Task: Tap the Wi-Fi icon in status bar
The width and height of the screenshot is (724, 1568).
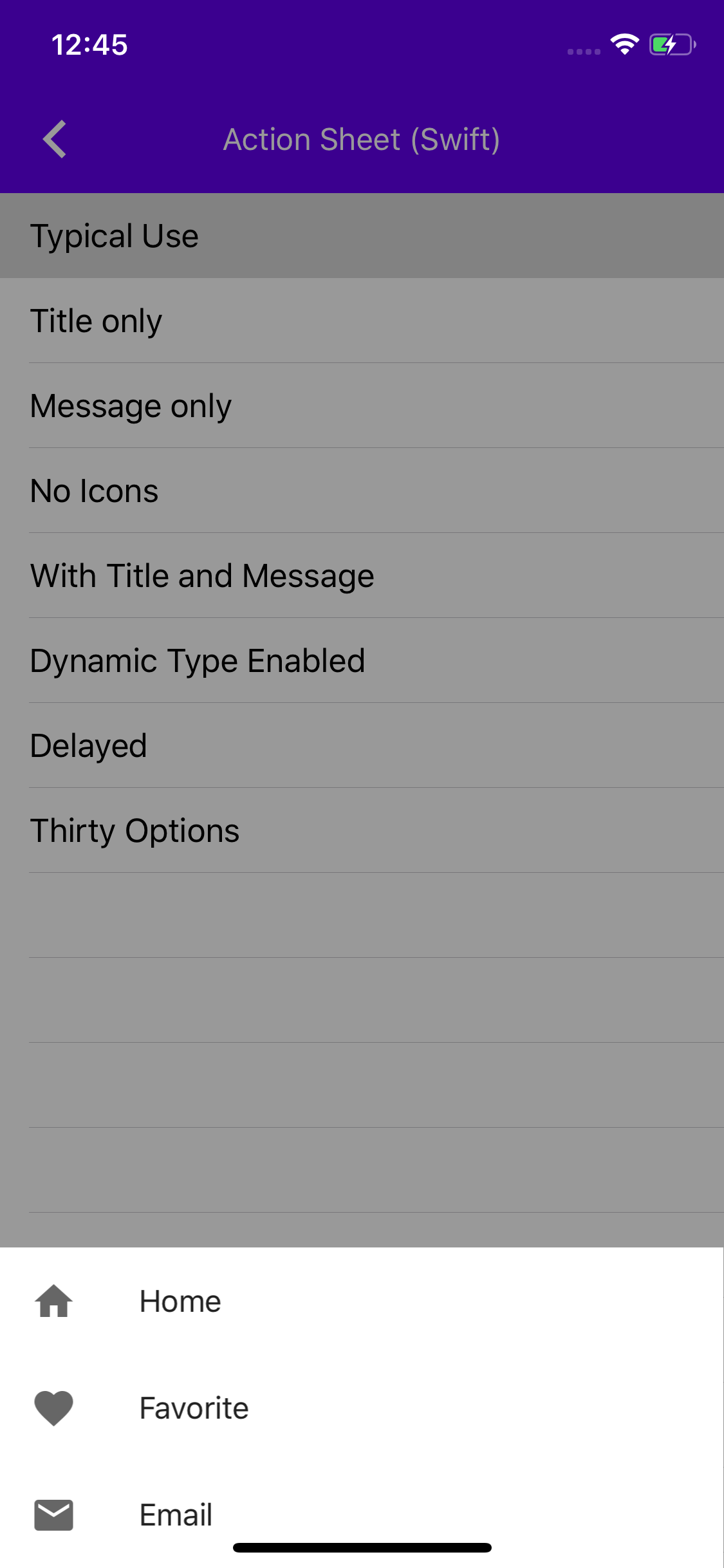Action: click(x=623, y=44)
